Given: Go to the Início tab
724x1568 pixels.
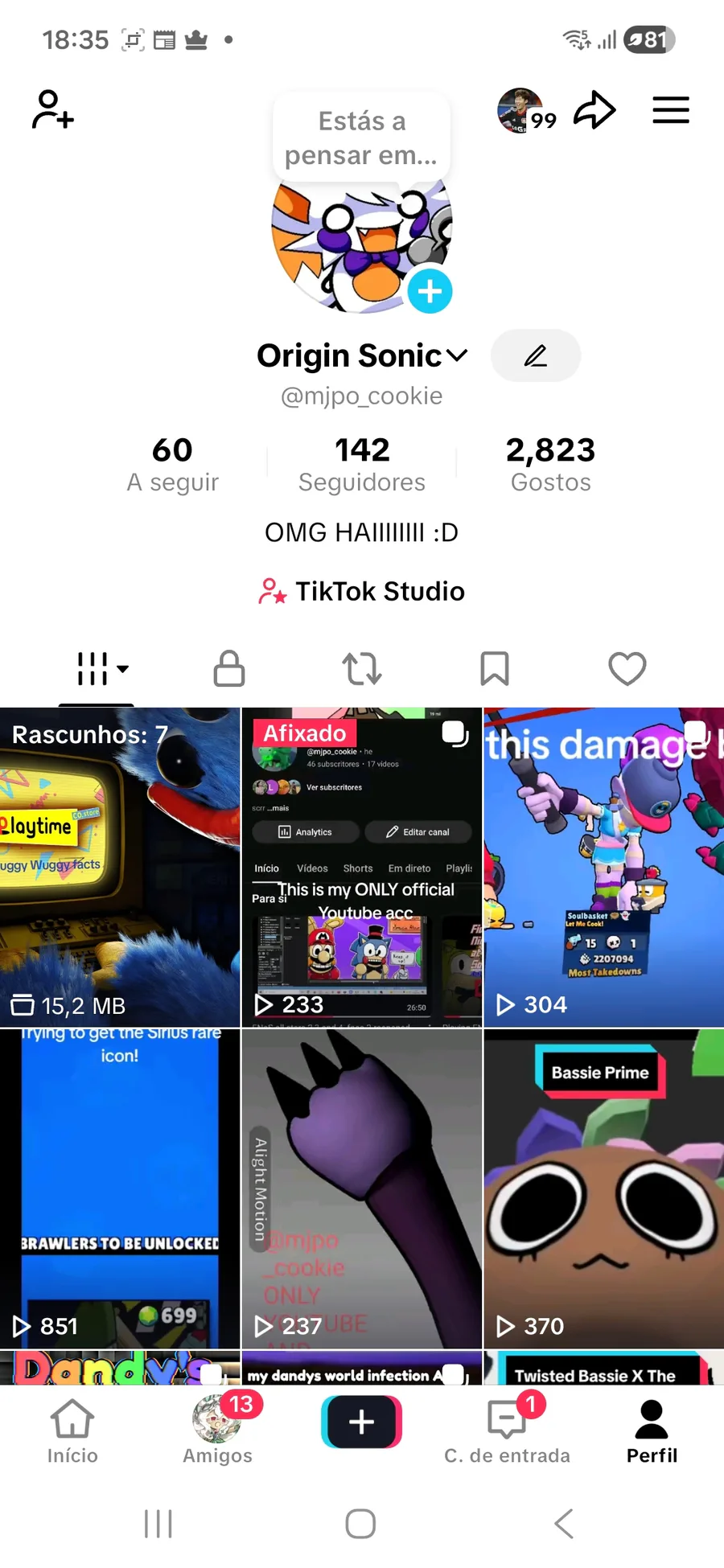Looking at the screenshot, I should 72,1430.
